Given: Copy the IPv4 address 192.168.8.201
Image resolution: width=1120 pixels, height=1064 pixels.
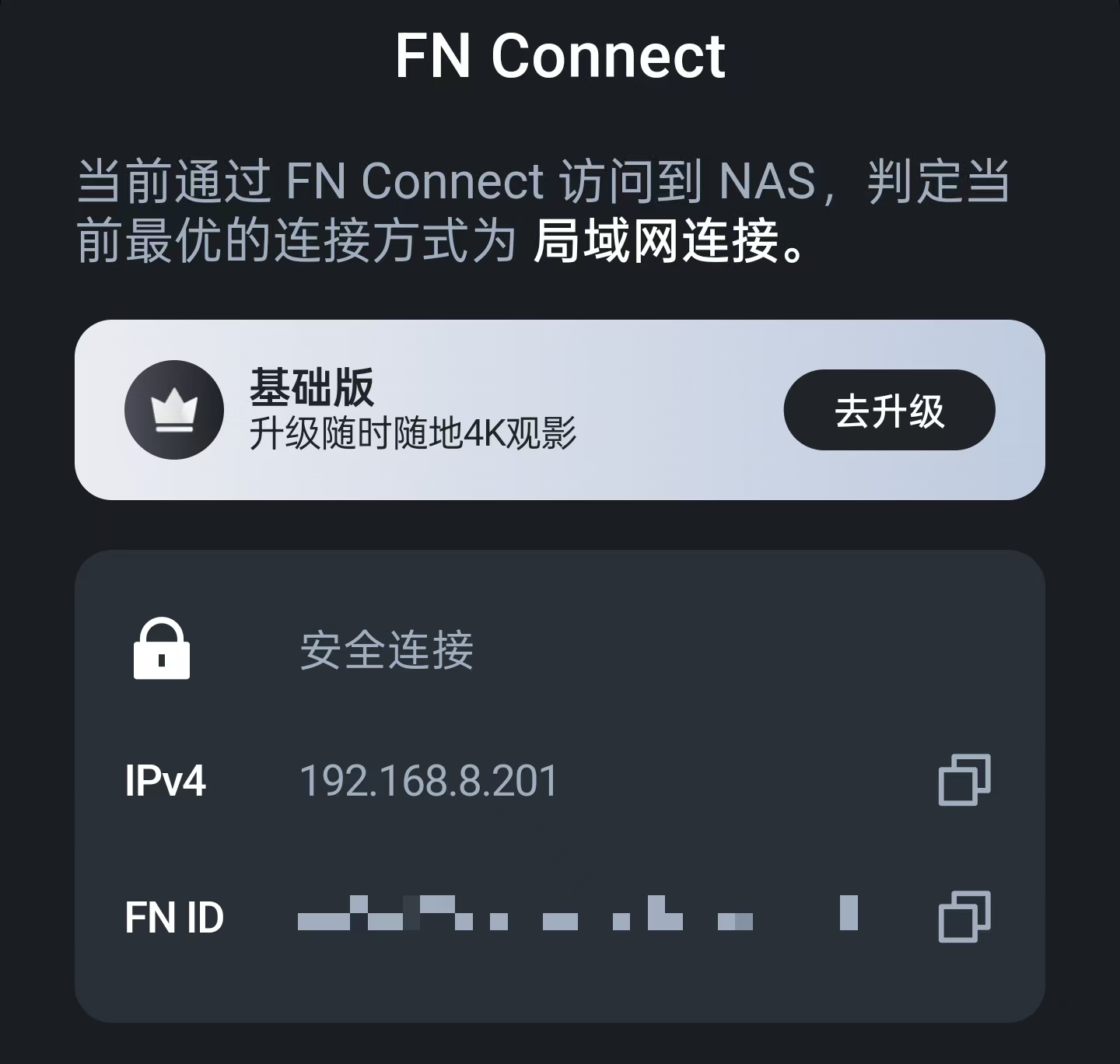Looking at the screenshot, I should click(x=964, y=780).
